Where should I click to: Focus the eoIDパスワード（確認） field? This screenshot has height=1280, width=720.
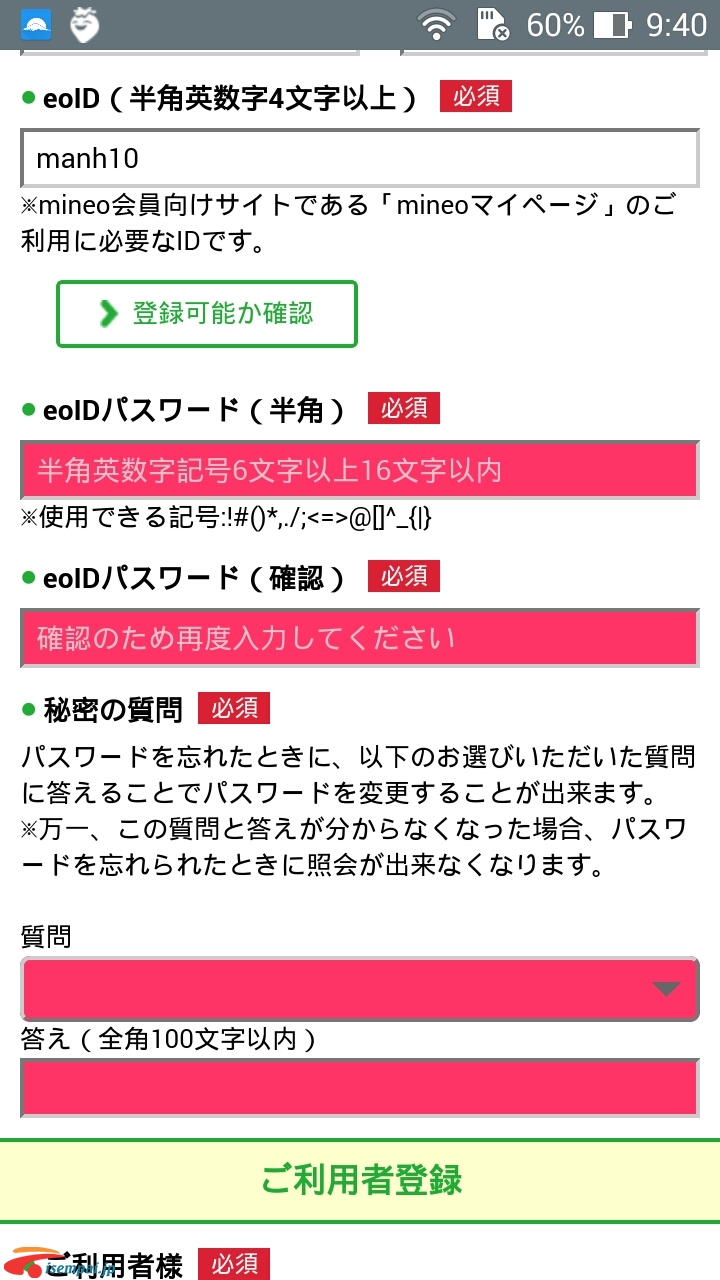[x=359, y=638]
